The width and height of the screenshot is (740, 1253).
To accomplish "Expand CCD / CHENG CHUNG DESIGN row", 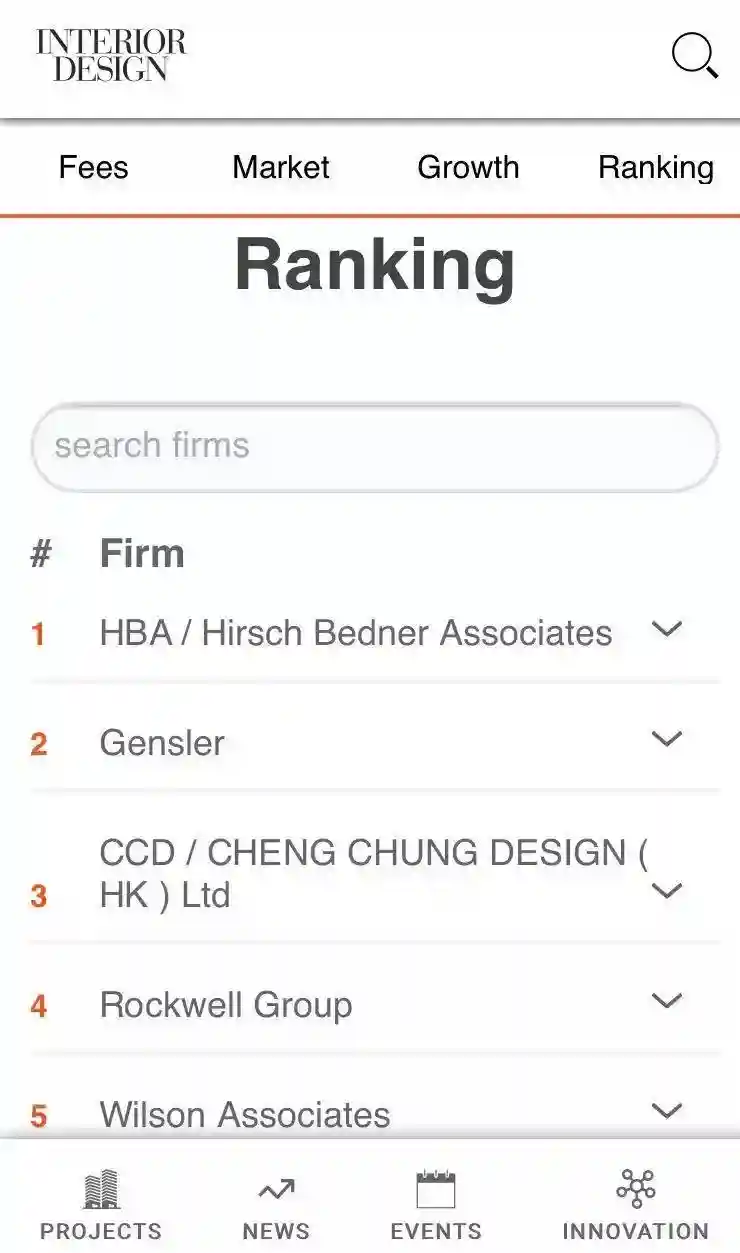I will pos(666,890).
